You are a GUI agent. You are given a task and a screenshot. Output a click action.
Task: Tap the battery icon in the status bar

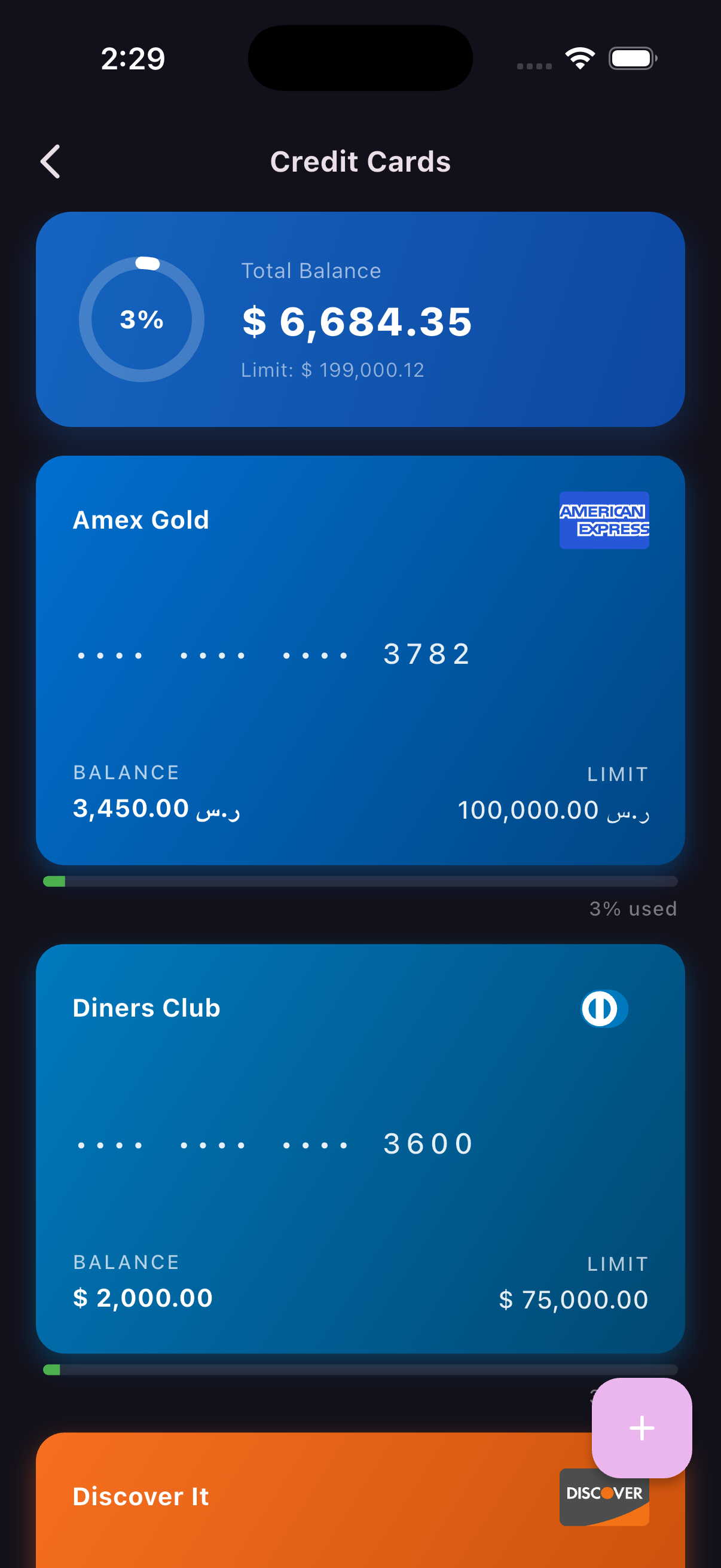631,58
